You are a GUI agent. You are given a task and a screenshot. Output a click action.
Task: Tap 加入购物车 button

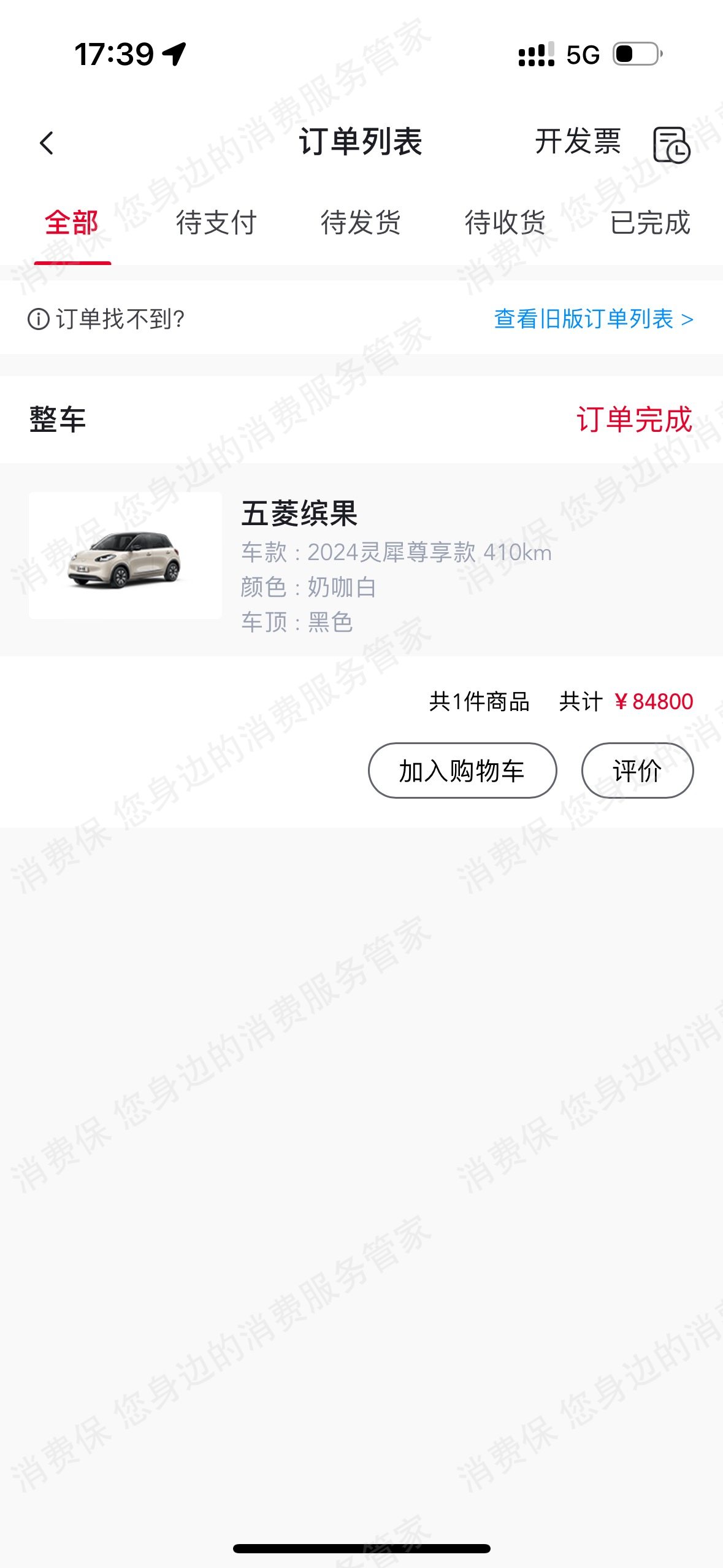(x=462, y=771)
